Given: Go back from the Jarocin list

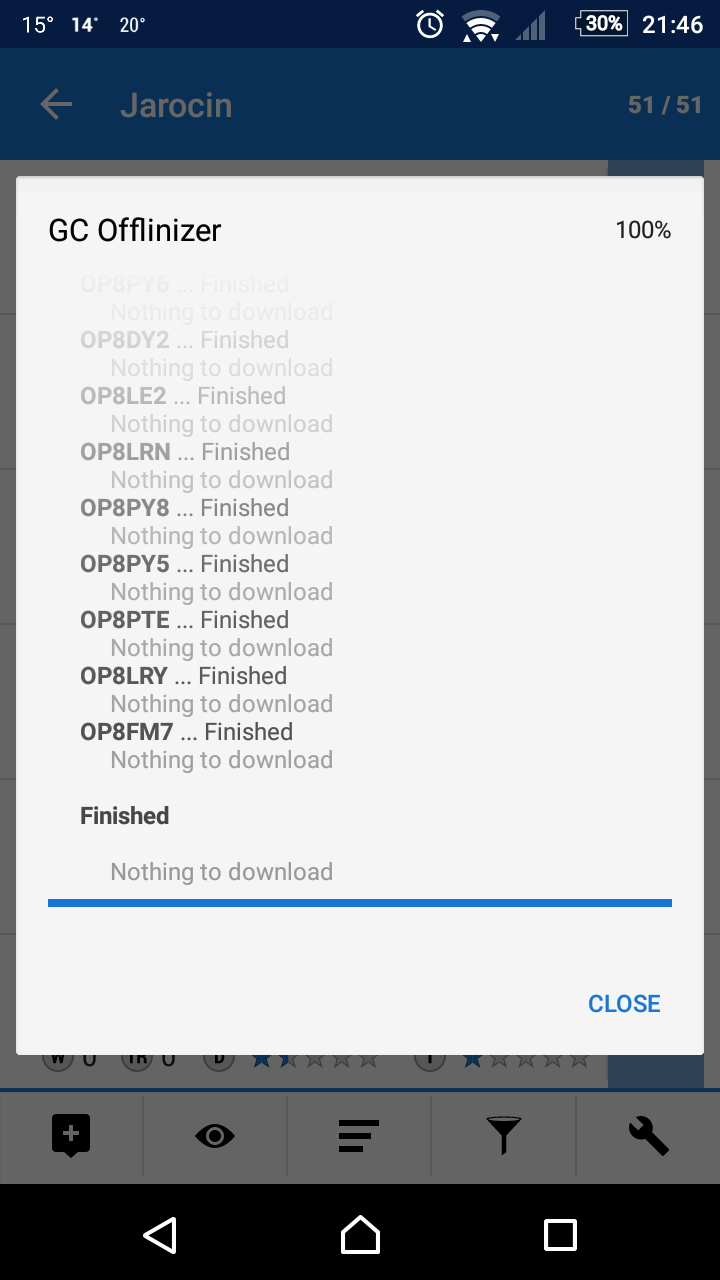Looking at the screenshot, I should click(56, 105).
